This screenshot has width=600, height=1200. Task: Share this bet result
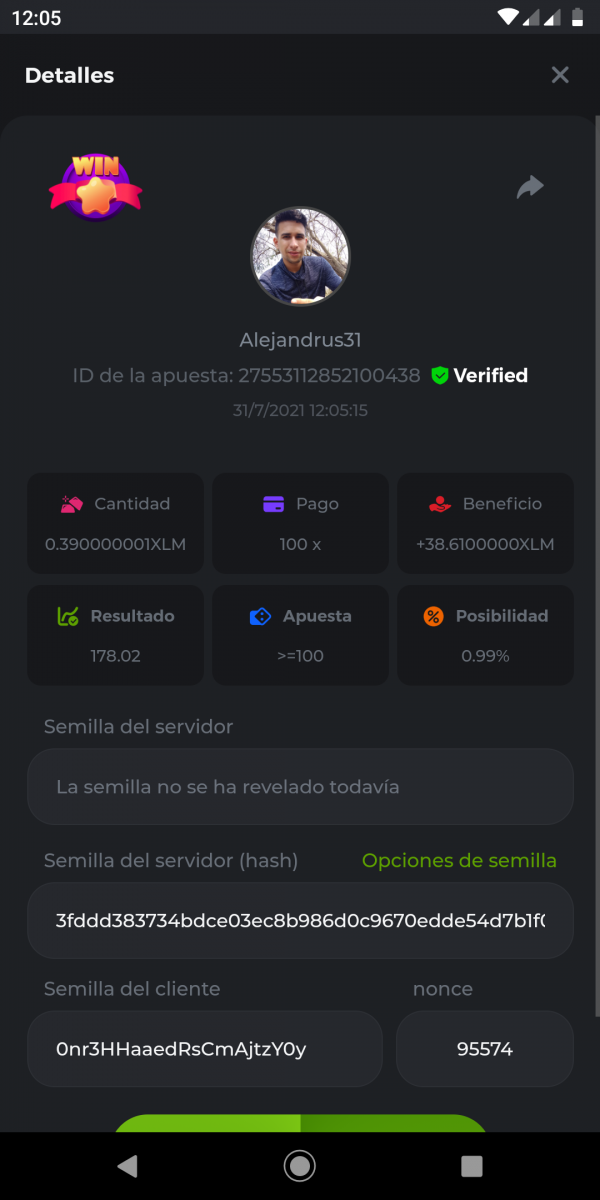pyautogui.click(x=530, y=187)
